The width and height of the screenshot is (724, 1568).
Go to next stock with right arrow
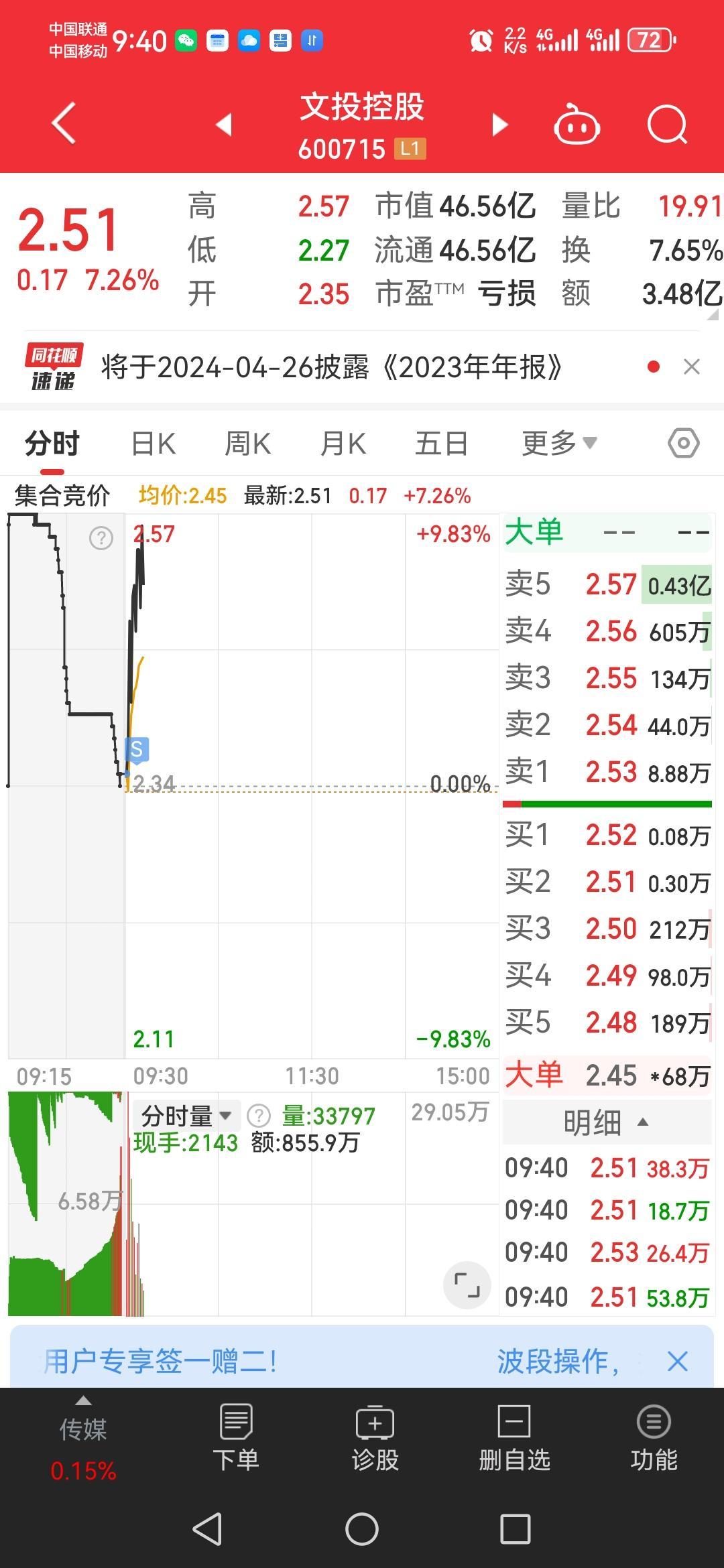tap(499, 125)
